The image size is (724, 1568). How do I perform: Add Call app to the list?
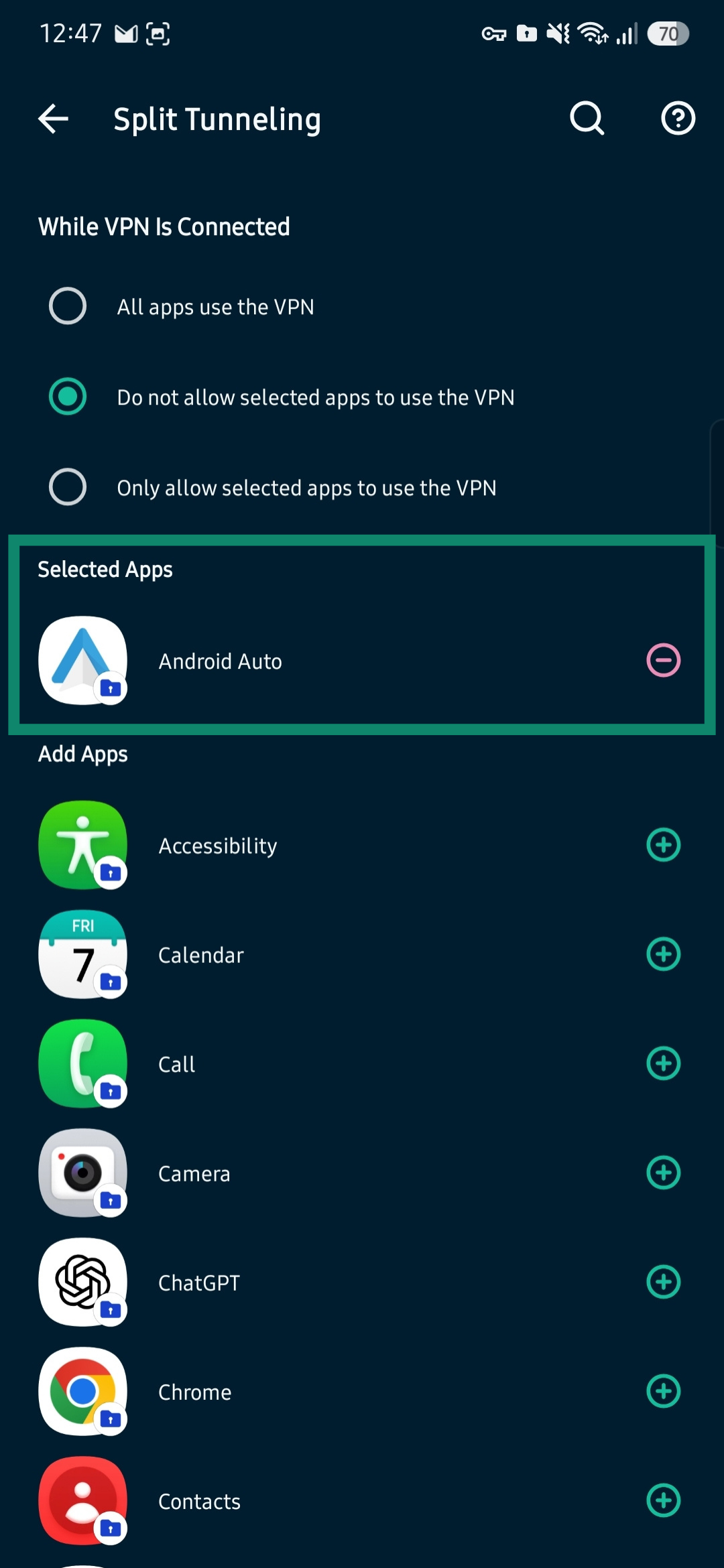pos(664,1063)
